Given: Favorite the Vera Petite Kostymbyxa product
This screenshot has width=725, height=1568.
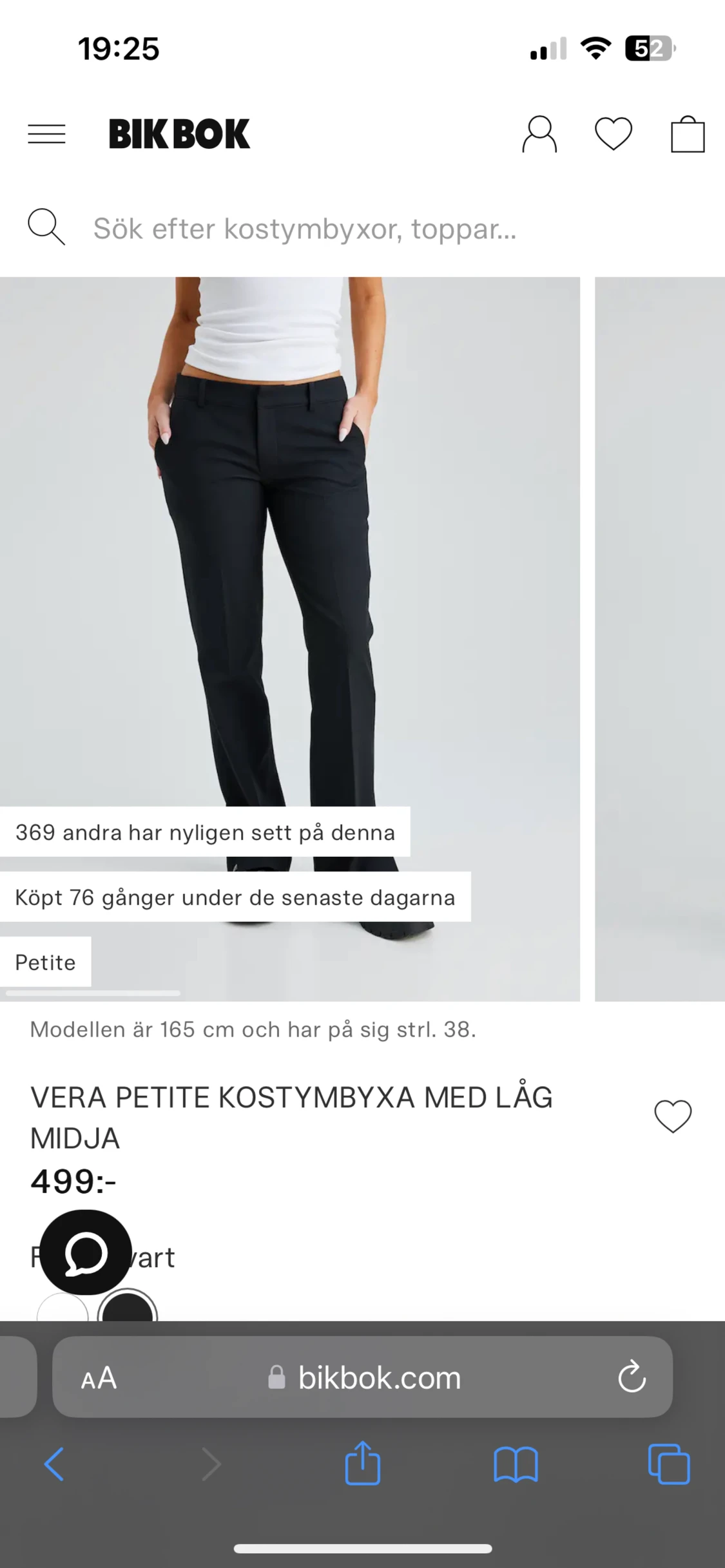Looking at the screenshot, I should click(x=673, y=1116).
